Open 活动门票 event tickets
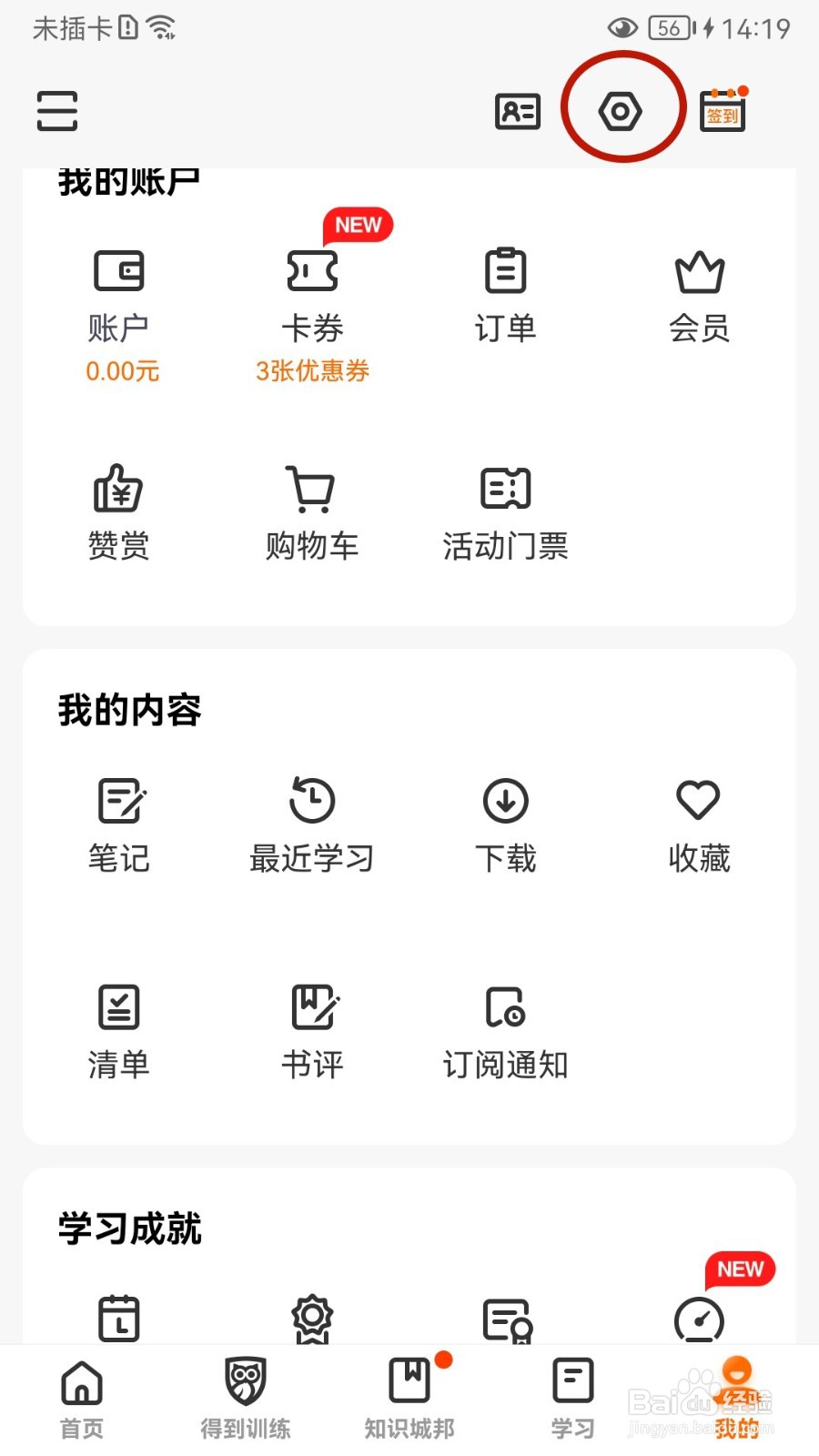Screen dimensions: 819x1456 506,513
